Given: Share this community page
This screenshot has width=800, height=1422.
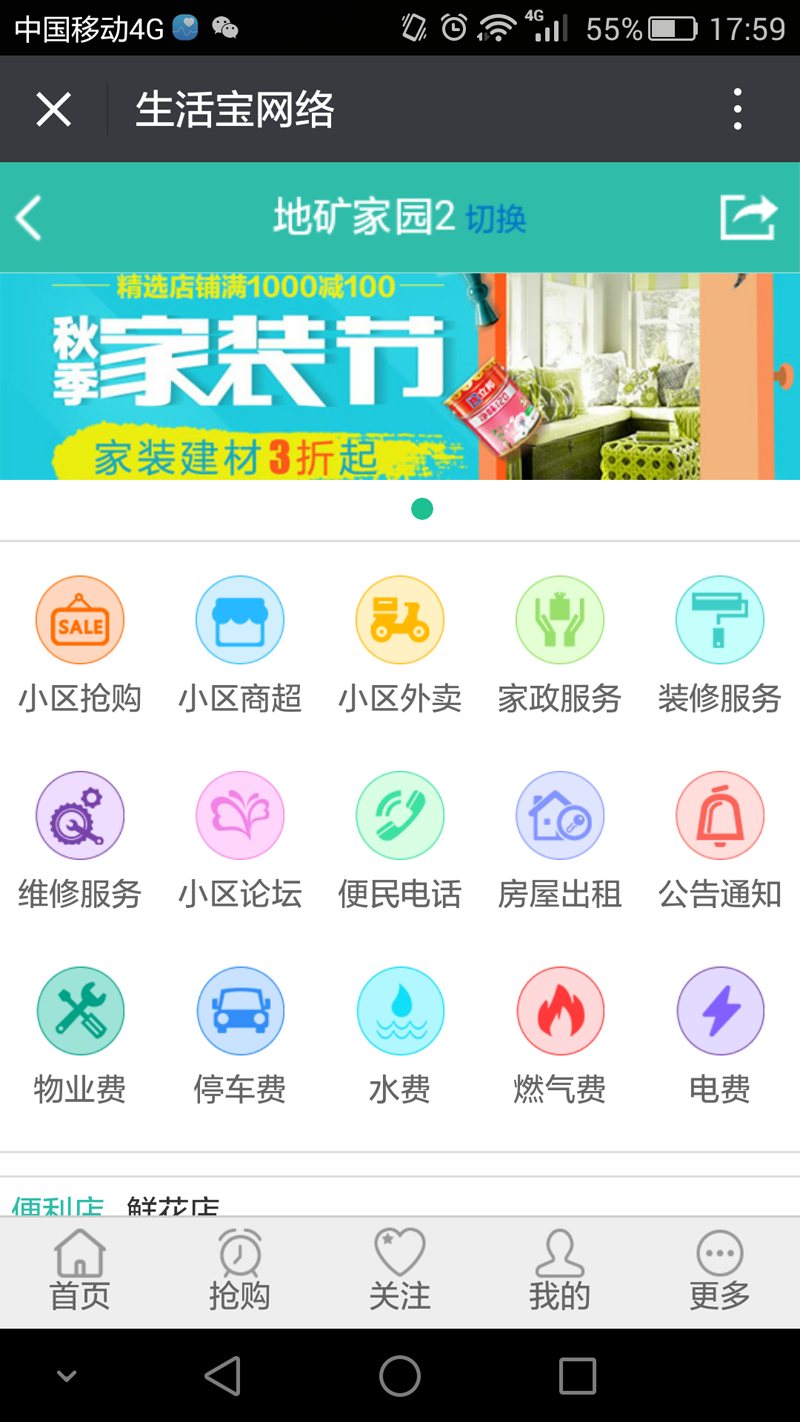Looking at the screenshot, I should point(748,217).
